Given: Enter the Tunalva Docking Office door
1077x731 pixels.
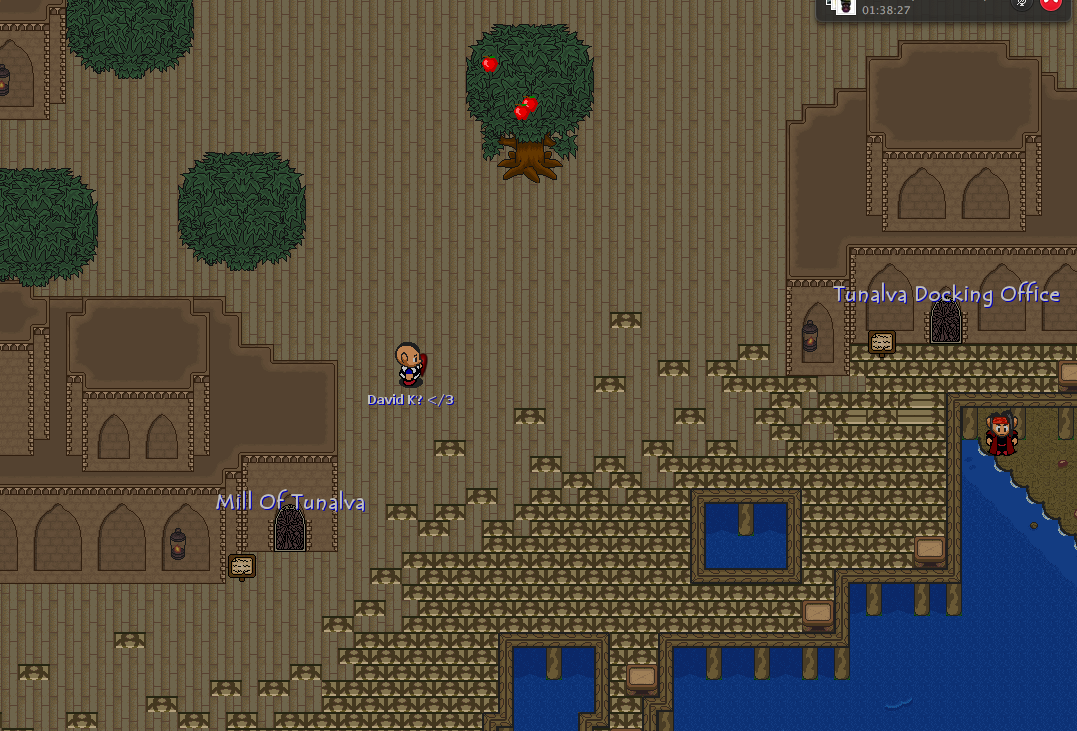Looking at the screenshot, I should (945, 321).
